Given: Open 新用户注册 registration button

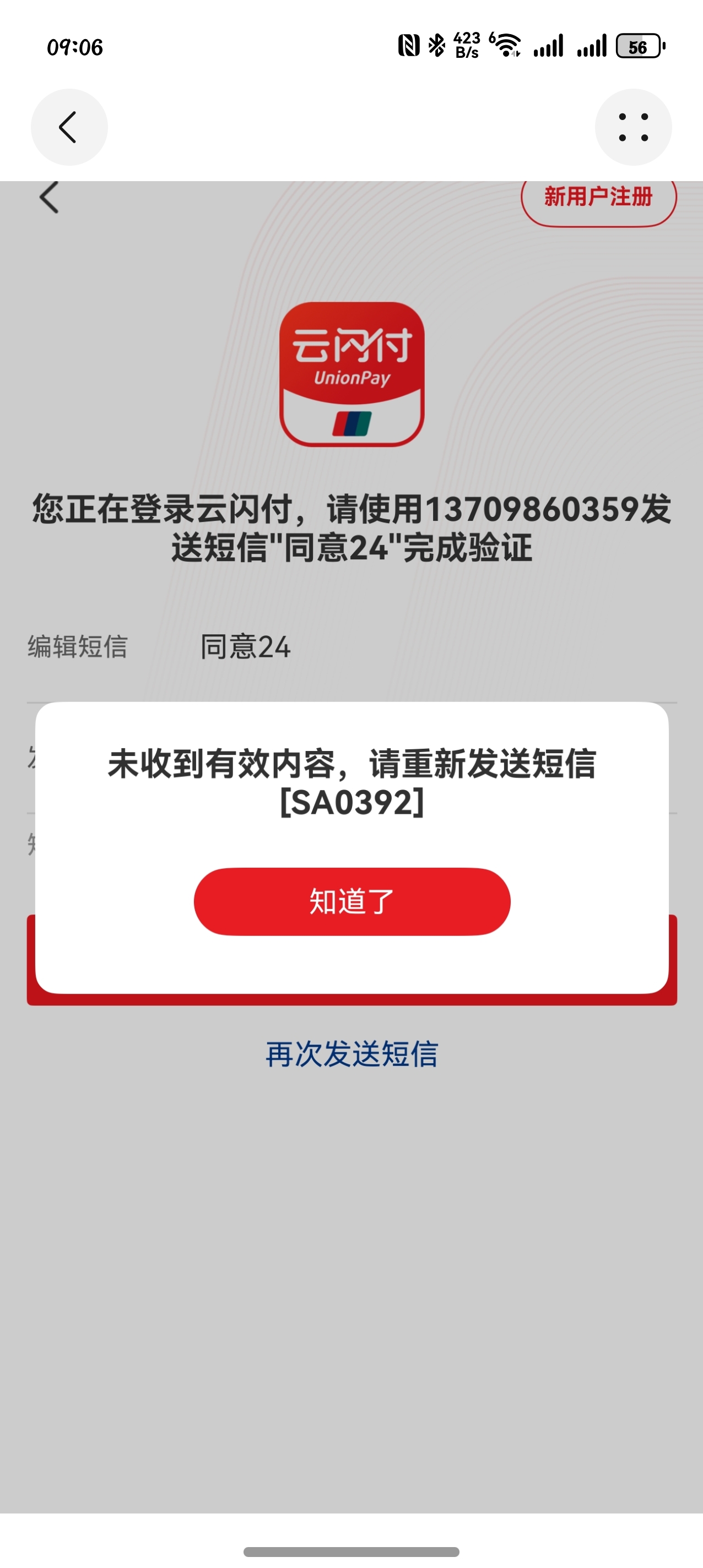Looking at the screenshot, I should click(x=598, y=198).
